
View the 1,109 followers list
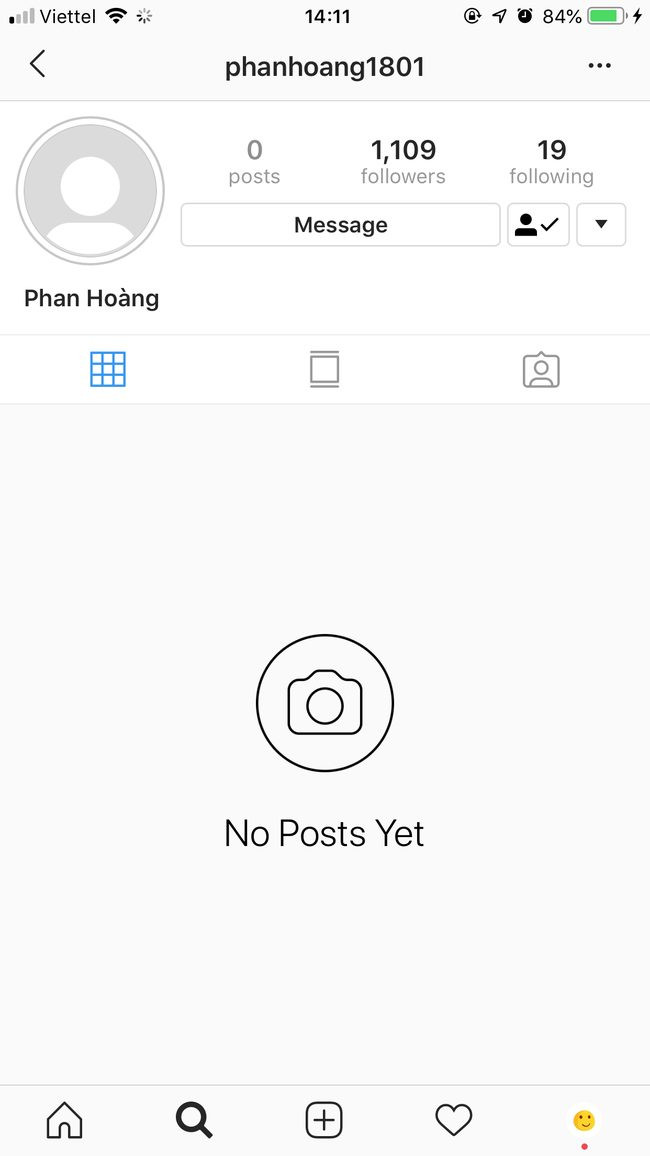click(403, 162)
